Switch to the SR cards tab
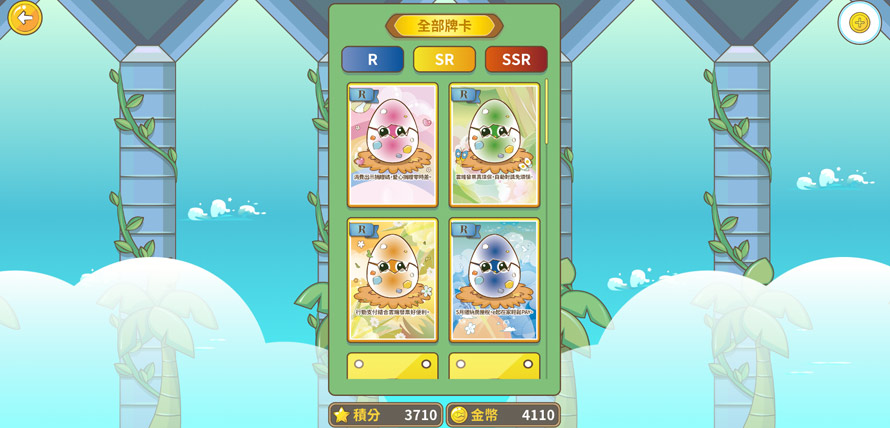 (x=444, y=59)
